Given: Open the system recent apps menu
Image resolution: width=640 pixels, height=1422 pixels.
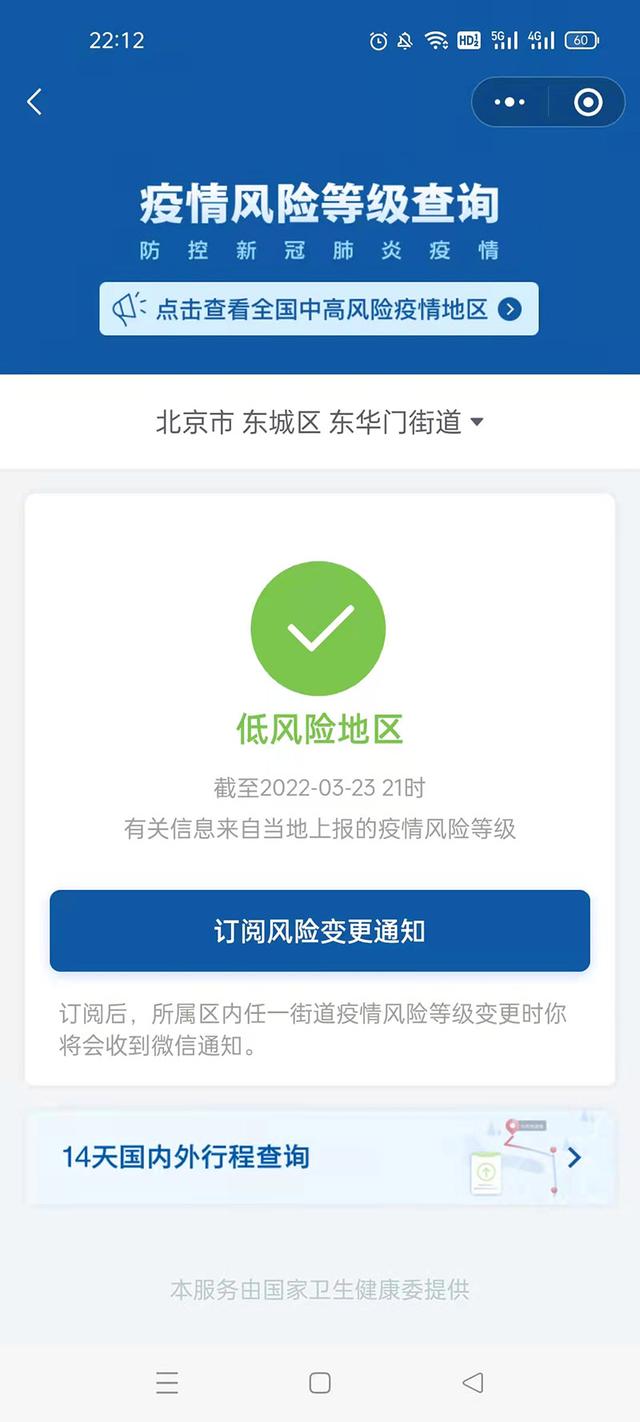Looking at the screenshot, I should click(167, 1383).
